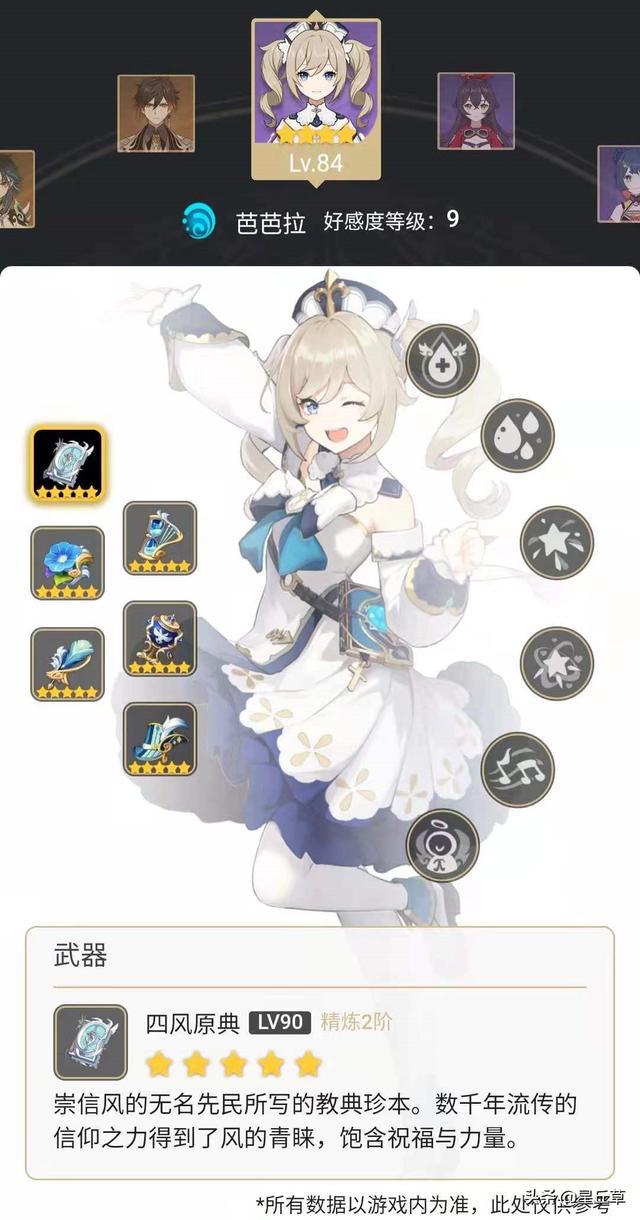Select the partly visible character on the left edge
Screen dimensions: 640x1220
tap(15, 188)
